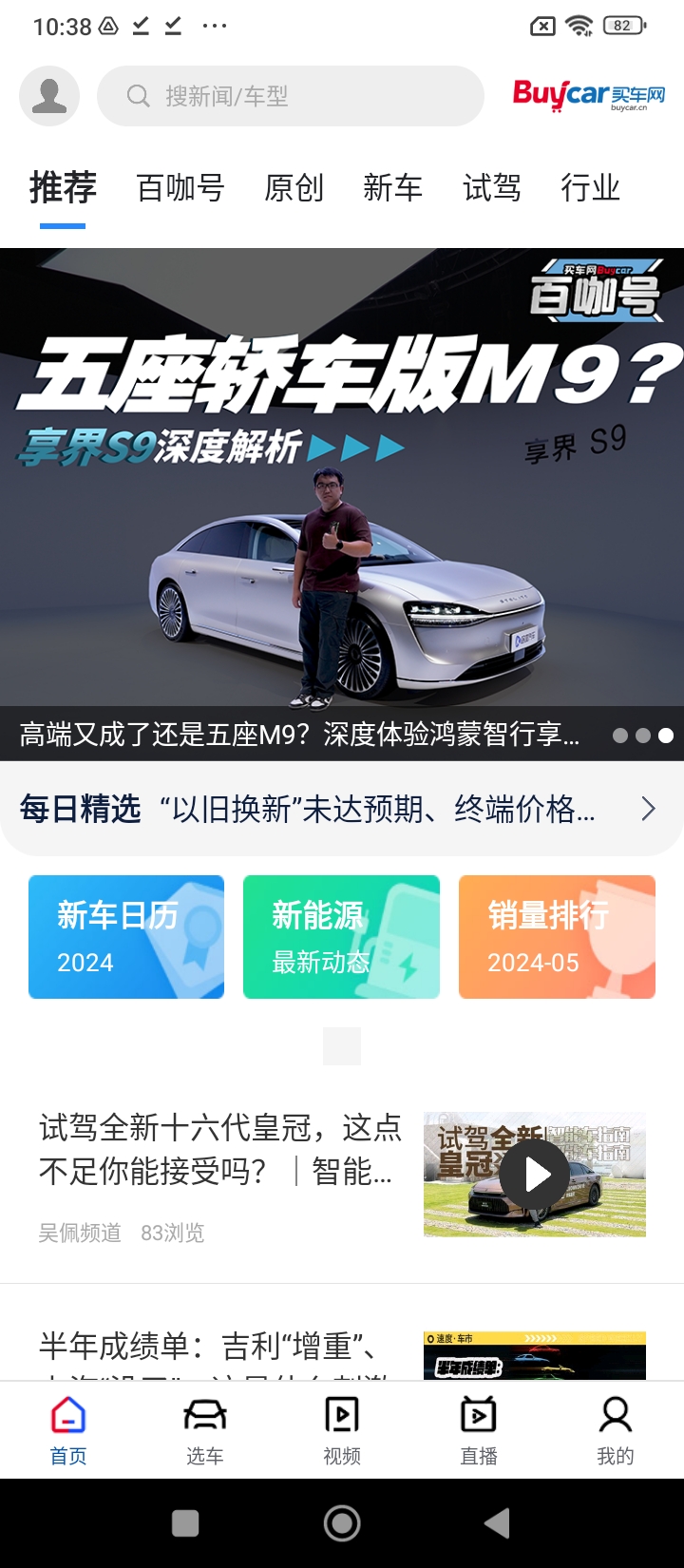The image size is (684, 1568).
Task: Go to the 直播 bottom tab
Action: click(479, 1431)
